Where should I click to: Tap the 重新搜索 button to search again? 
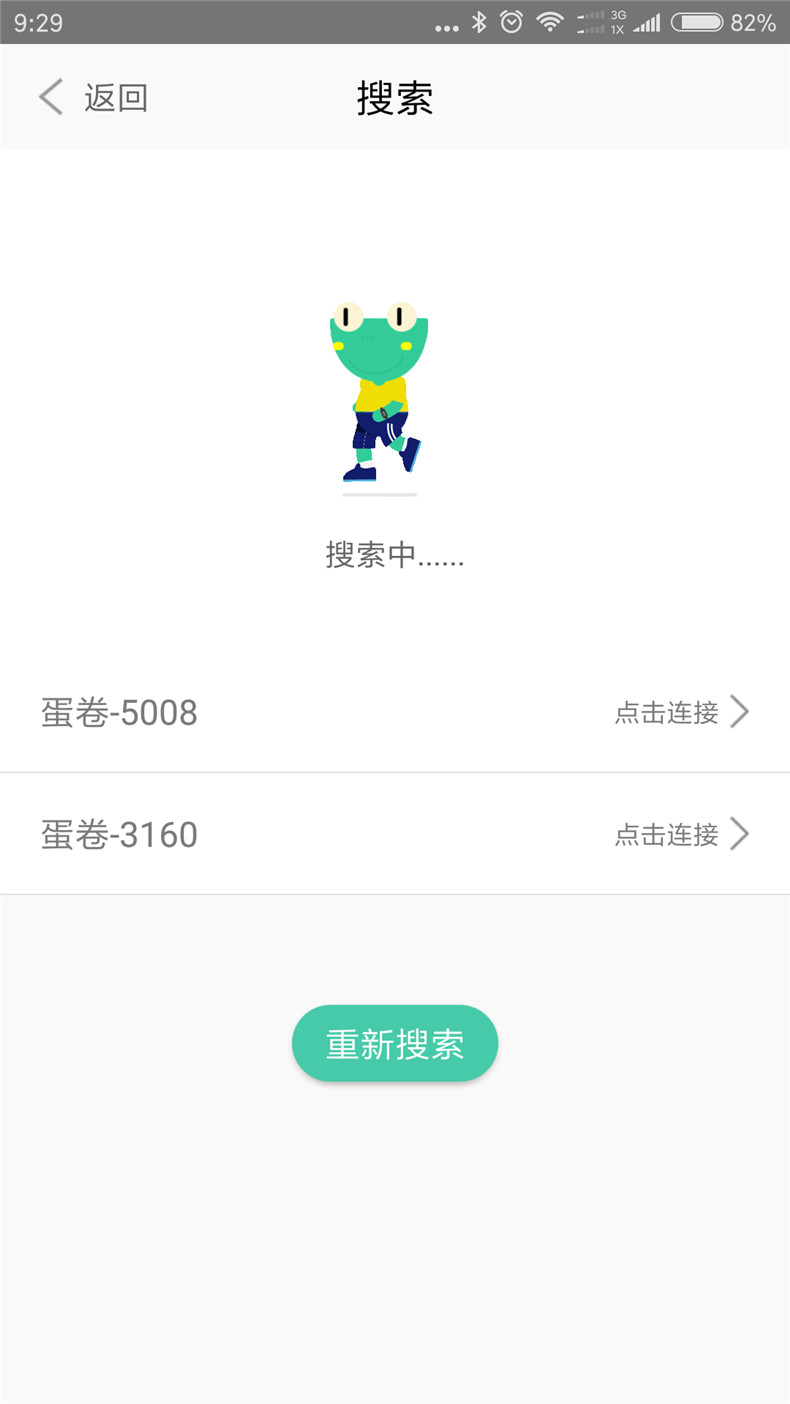point(395,1043)
